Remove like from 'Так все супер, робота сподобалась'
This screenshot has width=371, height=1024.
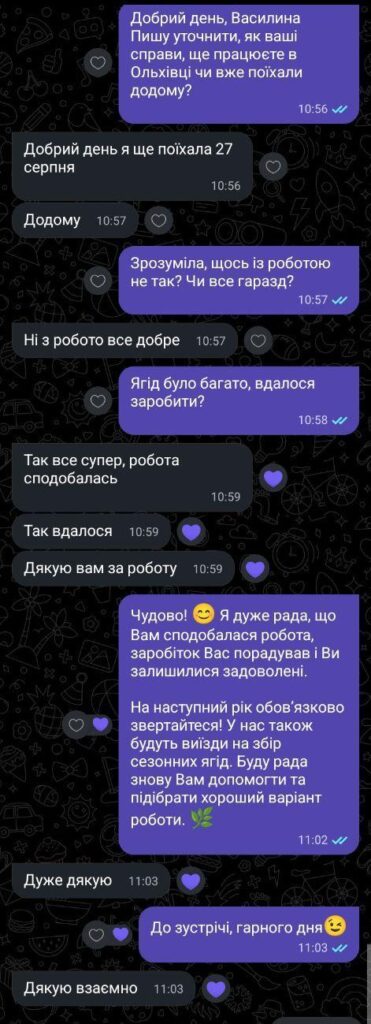(272, 479)
